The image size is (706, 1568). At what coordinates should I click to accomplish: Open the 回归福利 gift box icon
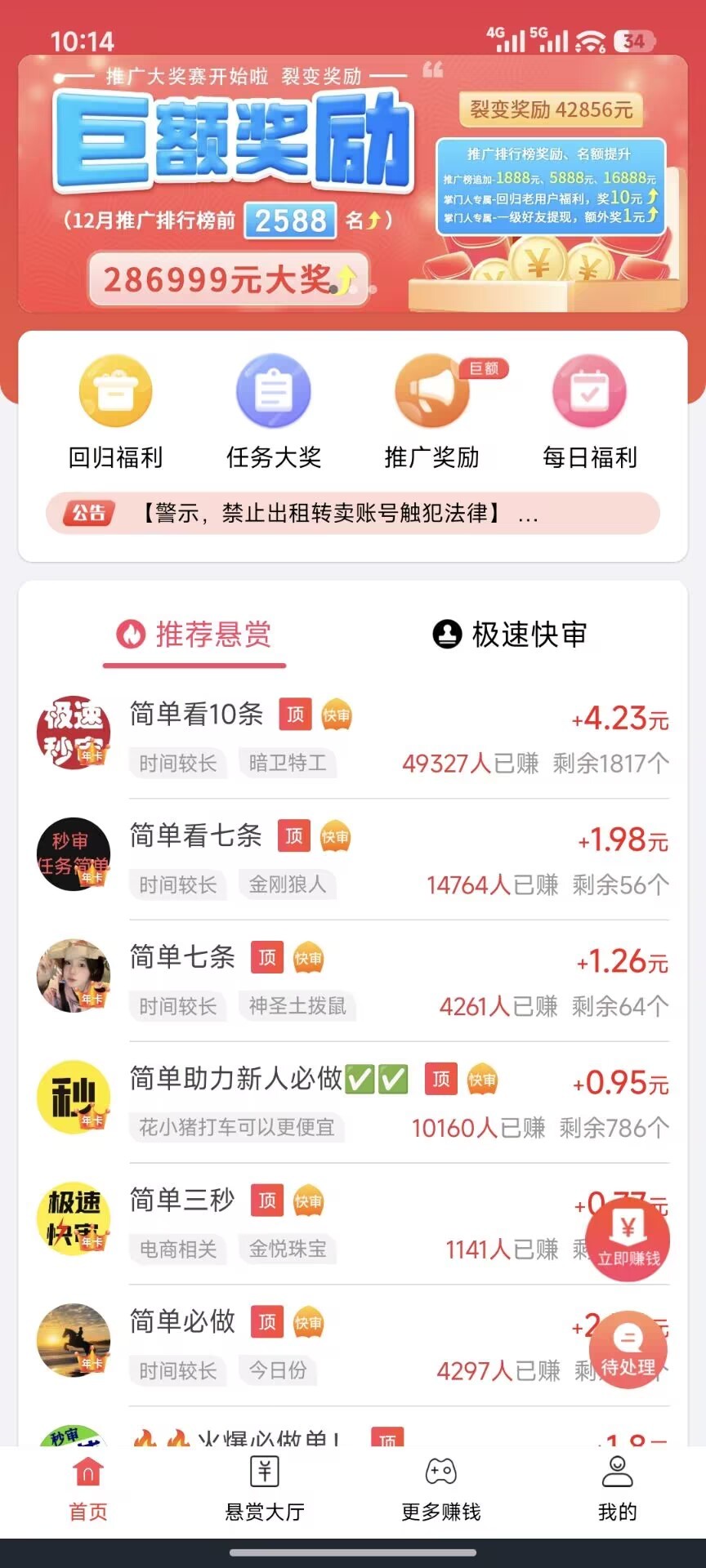click(115, 392)
